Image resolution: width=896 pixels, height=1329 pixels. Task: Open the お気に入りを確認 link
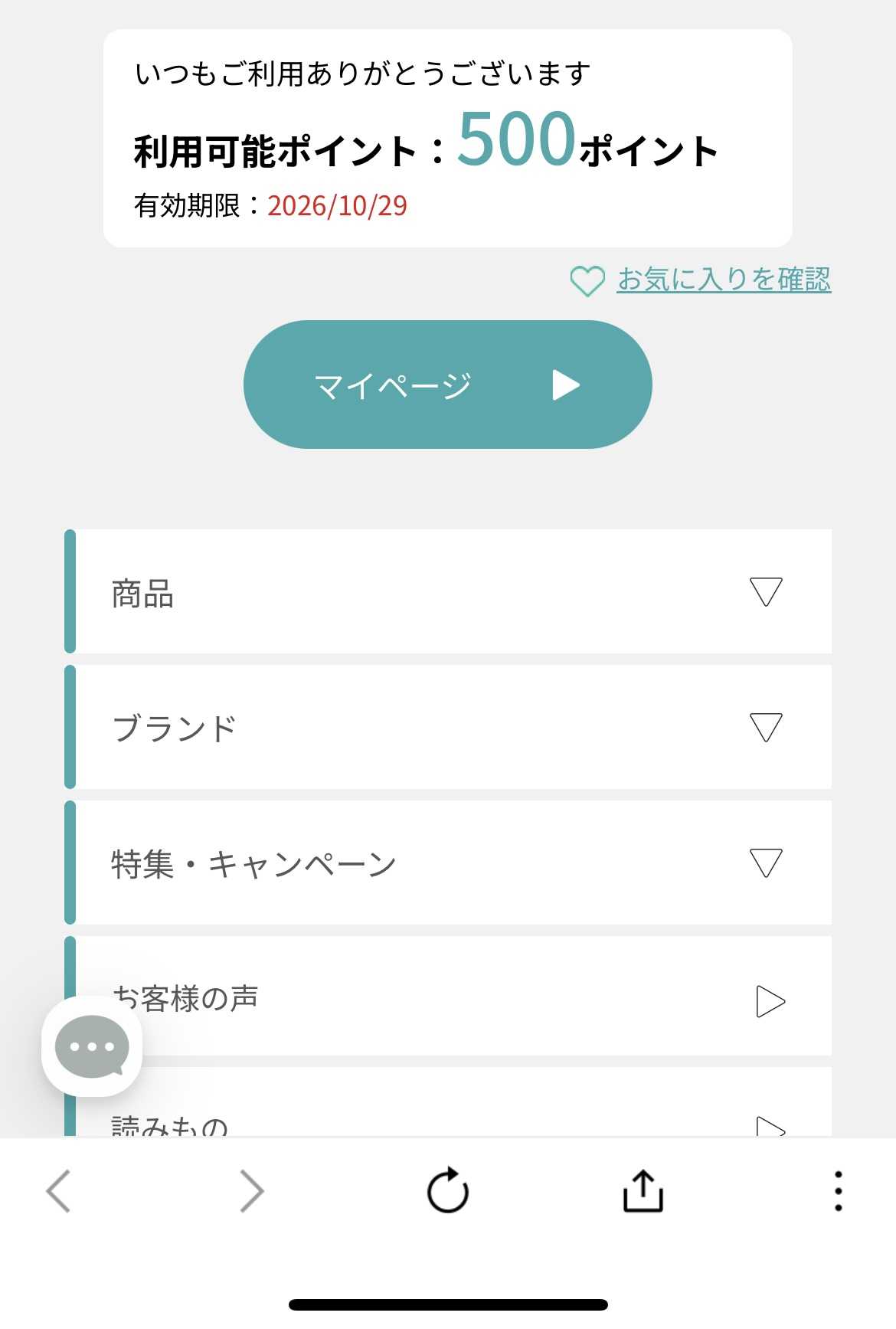coord(723,280)
